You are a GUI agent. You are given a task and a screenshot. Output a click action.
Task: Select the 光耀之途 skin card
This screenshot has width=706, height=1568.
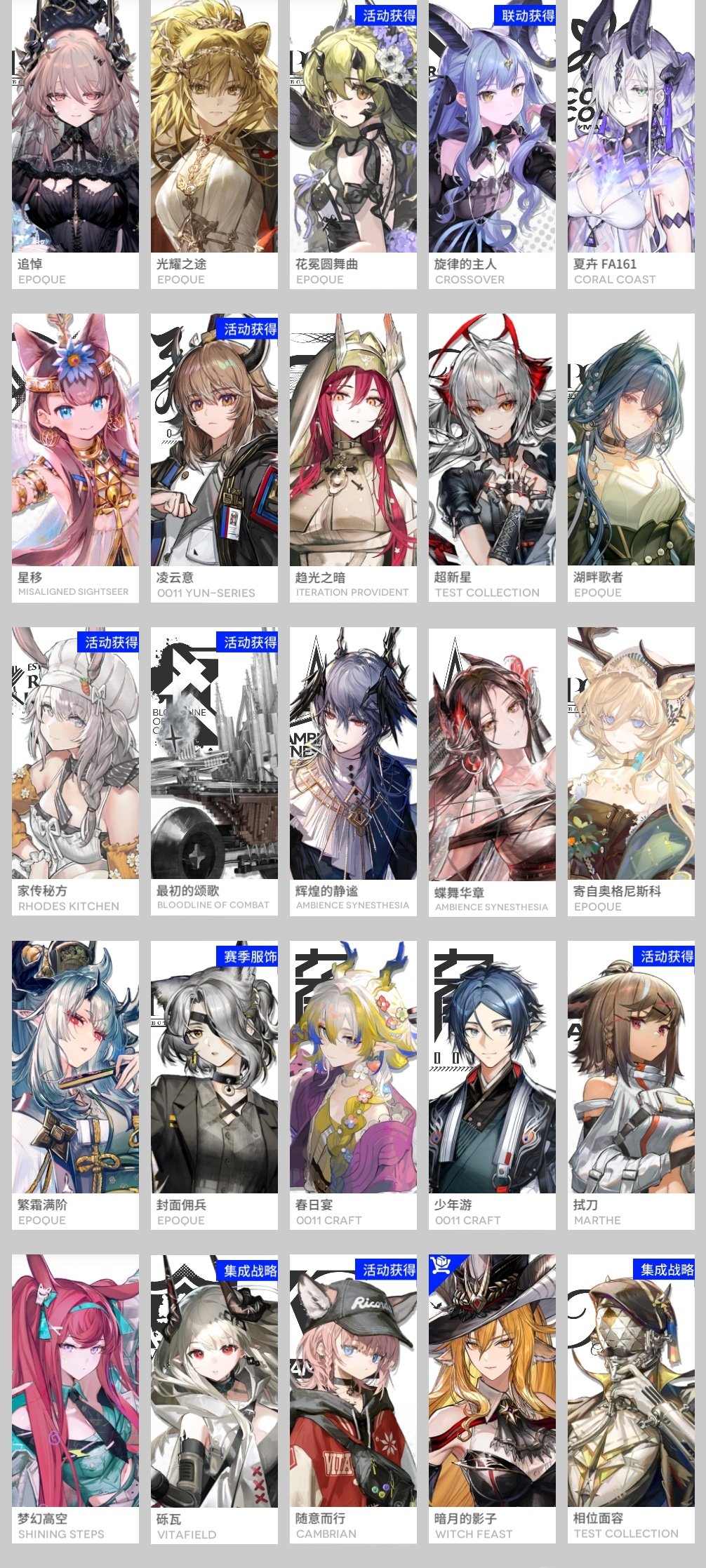[214, 144]
